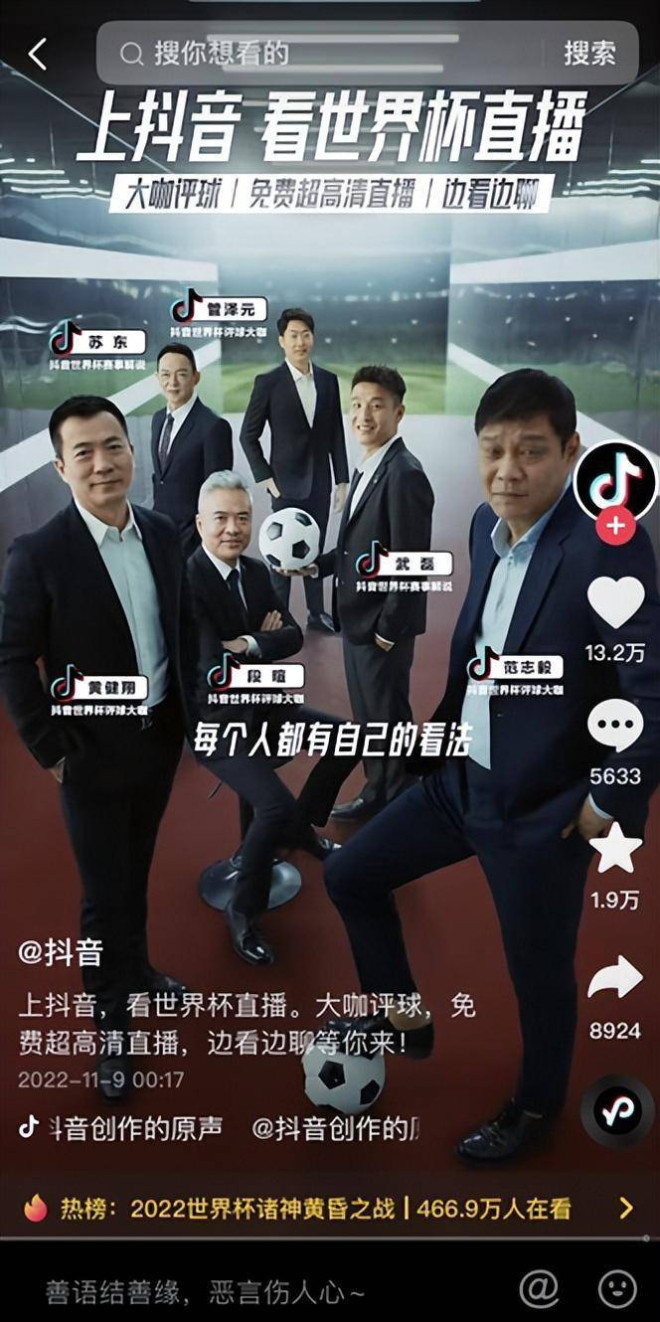Like this video with the heart icon
This screenshot has height=1322, width=660.
pyautogui.click(x=614, y=603)
